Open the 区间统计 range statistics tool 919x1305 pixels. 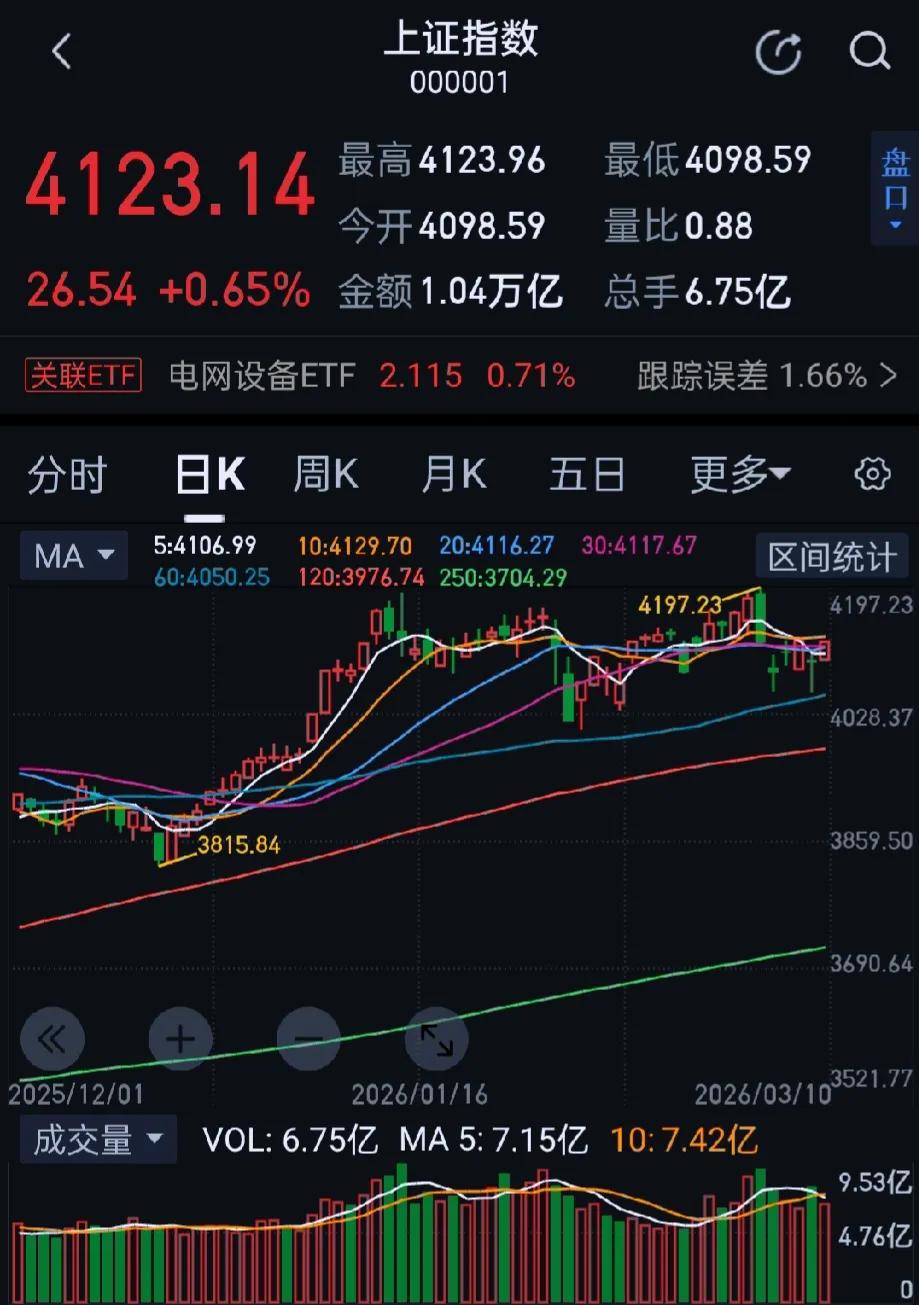(831, 556)
